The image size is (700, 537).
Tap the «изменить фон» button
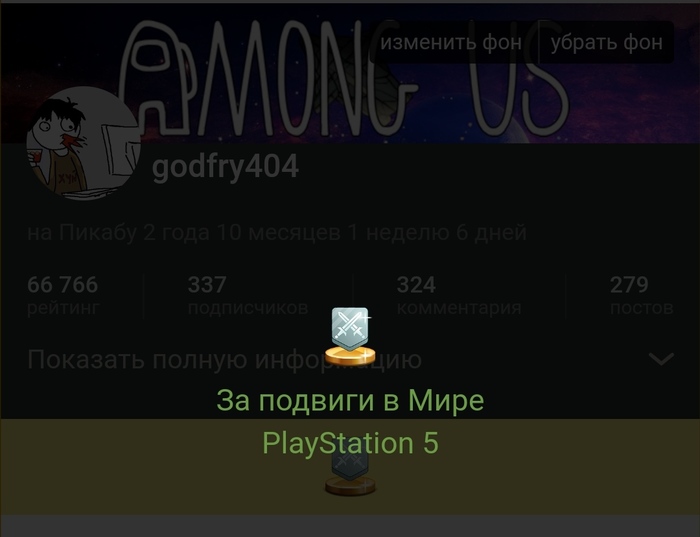450,43
